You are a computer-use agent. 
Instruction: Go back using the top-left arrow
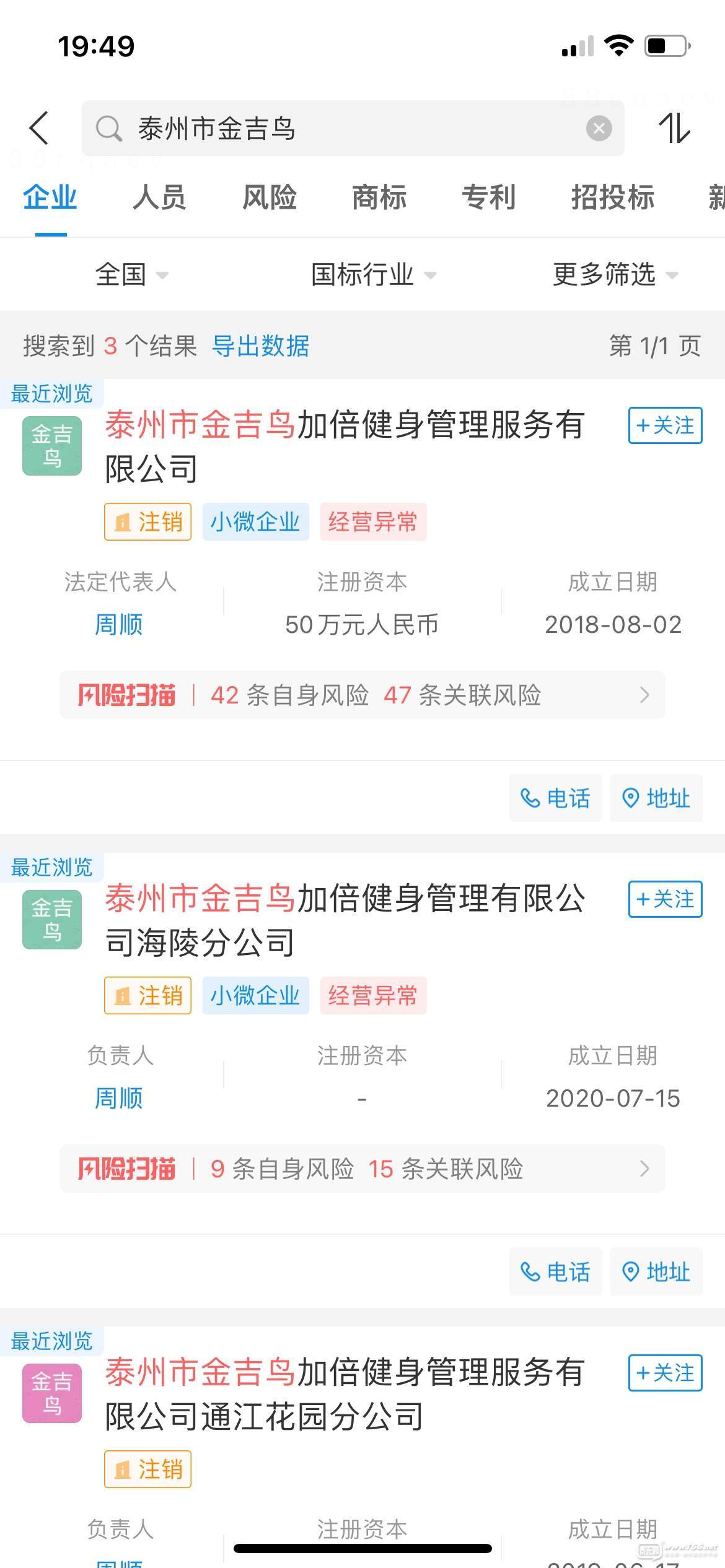(x=39, y=128)
